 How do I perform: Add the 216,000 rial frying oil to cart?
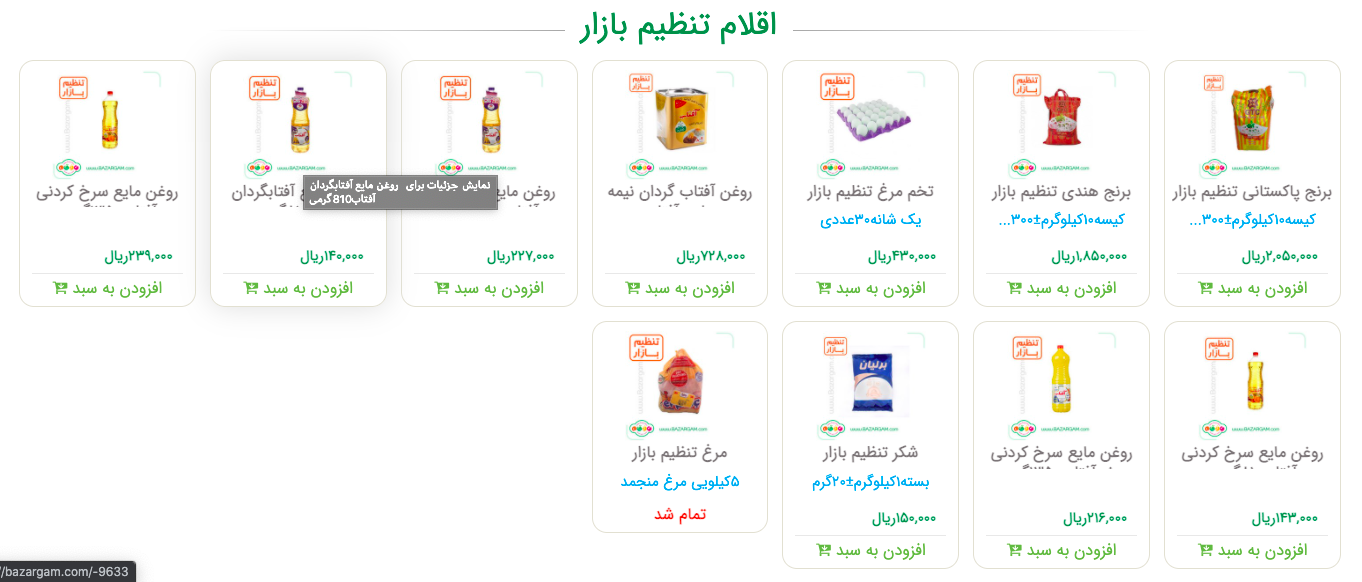point(1061,550)
